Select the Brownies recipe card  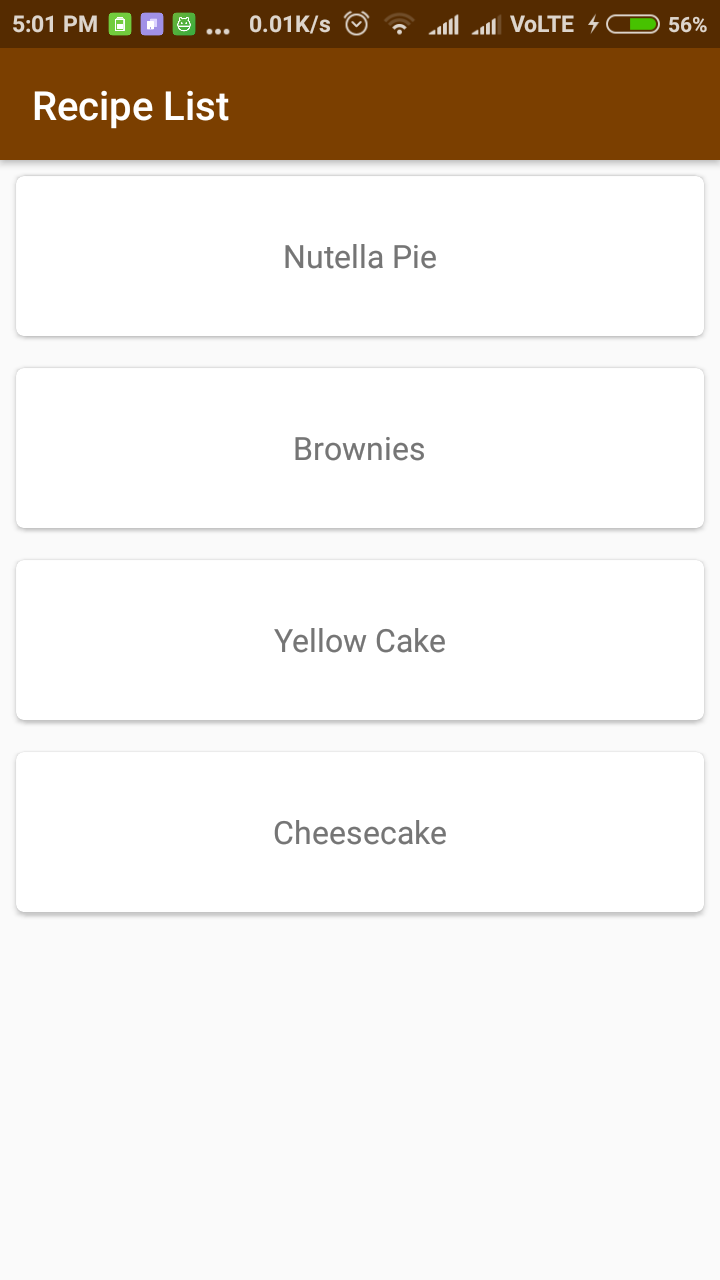[x=360, y=449]
